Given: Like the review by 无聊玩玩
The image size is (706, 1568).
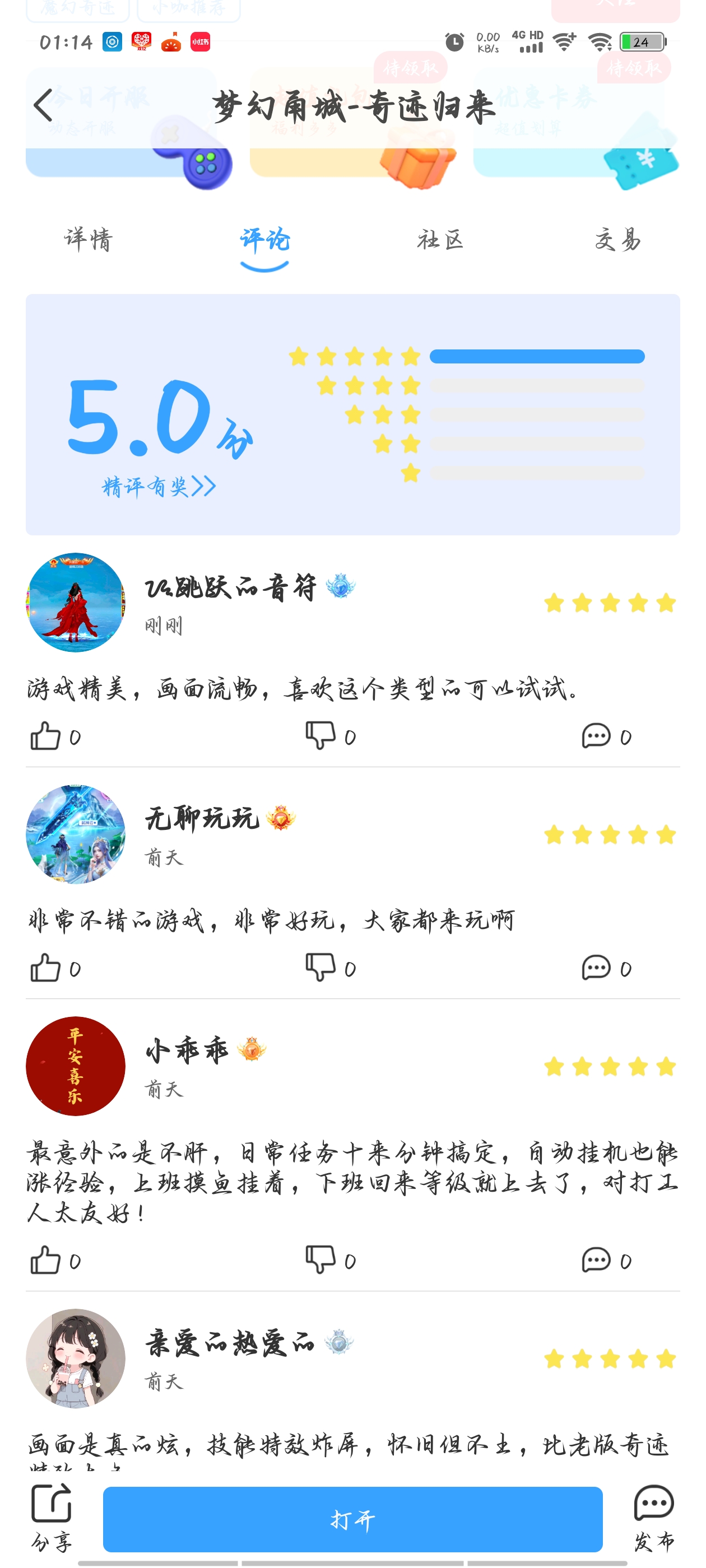Looking at the screenshot, I should click(x=47, y=967).
